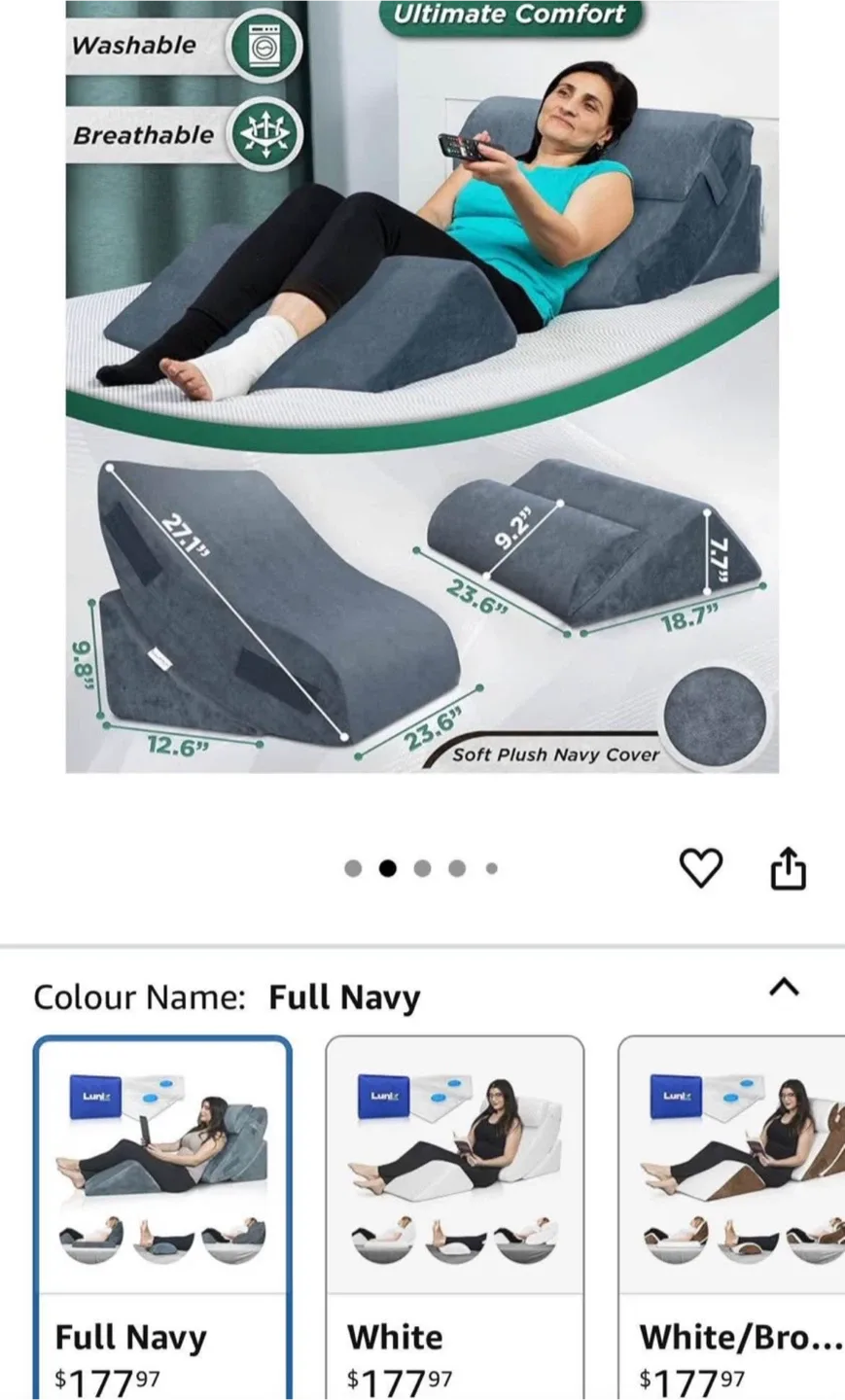Select the Full Navy colour option

162,1215
